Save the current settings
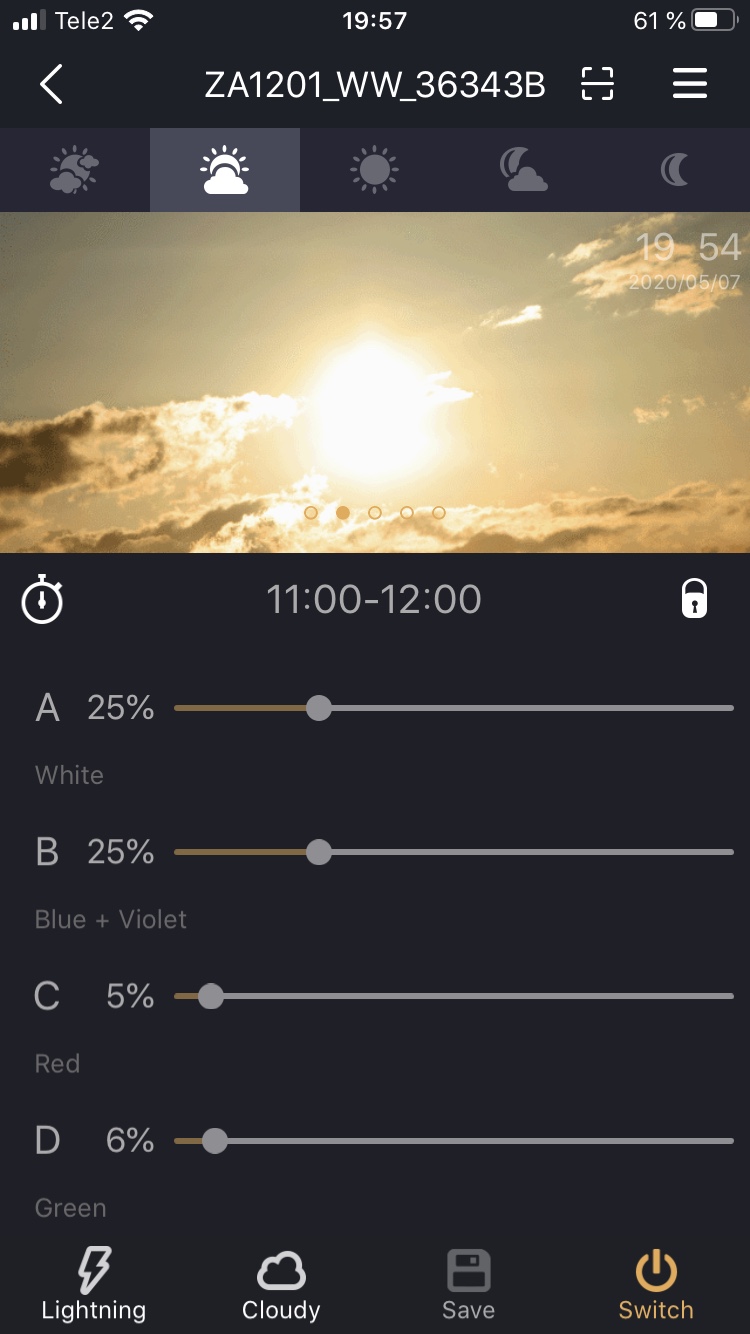 click(468, 1286)
